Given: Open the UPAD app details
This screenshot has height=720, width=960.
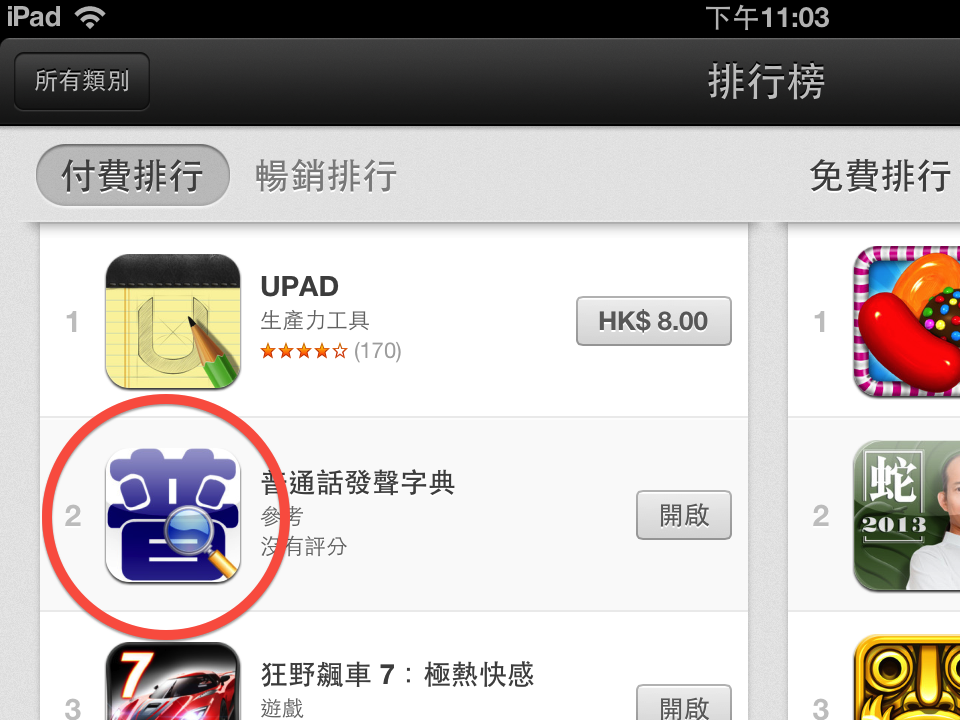Looking at the screenshot, I should pos(300,287).
